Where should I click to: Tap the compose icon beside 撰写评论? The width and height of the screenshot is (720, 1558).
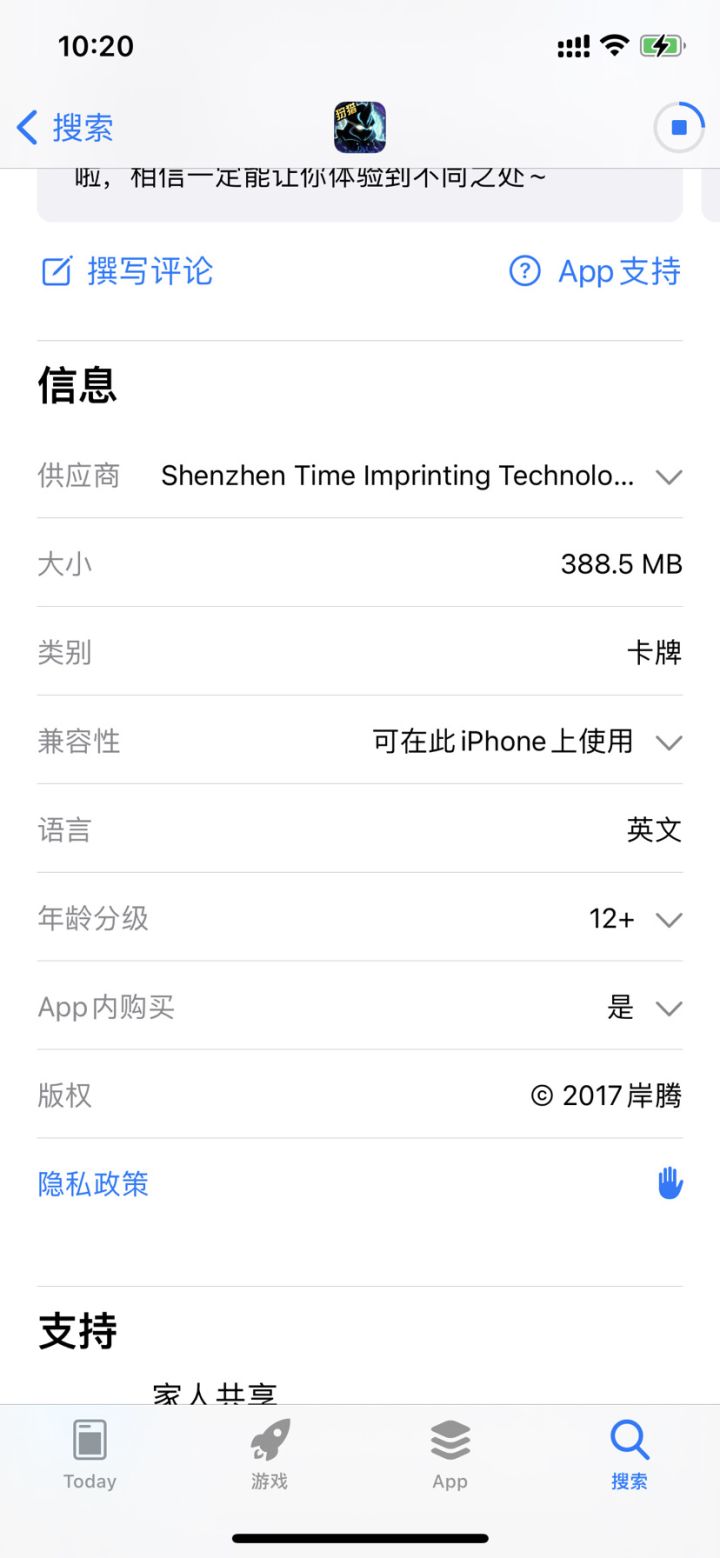(x=57, y=271)
